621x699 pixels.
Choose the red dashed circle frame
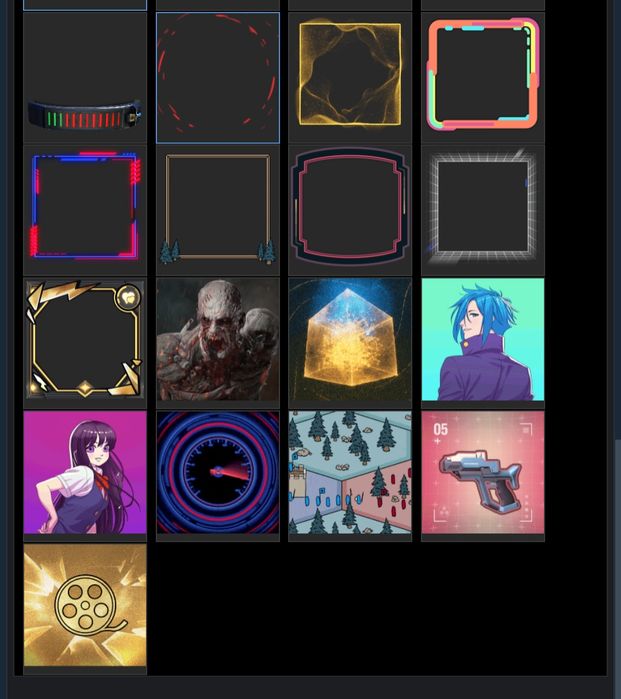click(x=218, y=76)
